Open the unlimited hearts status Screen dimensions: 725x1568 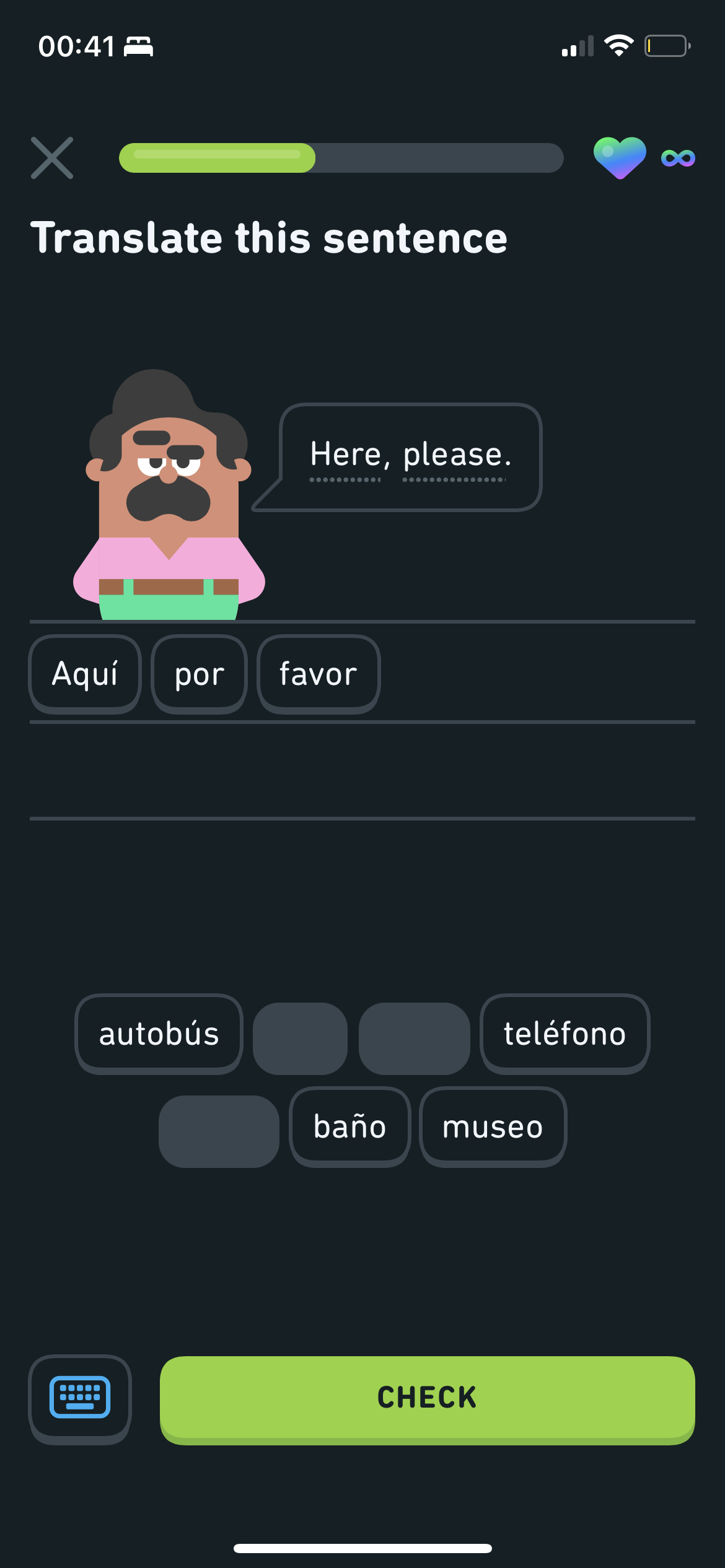click(x=644, y=158)
